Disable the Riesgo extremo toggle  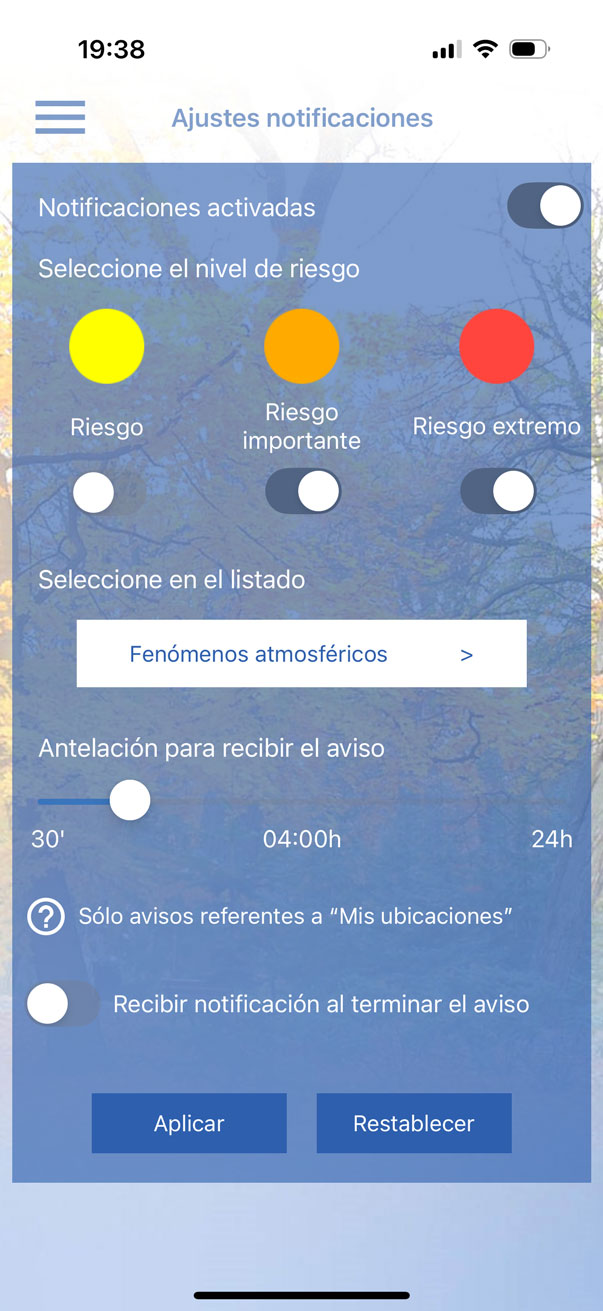click(497, 493)
